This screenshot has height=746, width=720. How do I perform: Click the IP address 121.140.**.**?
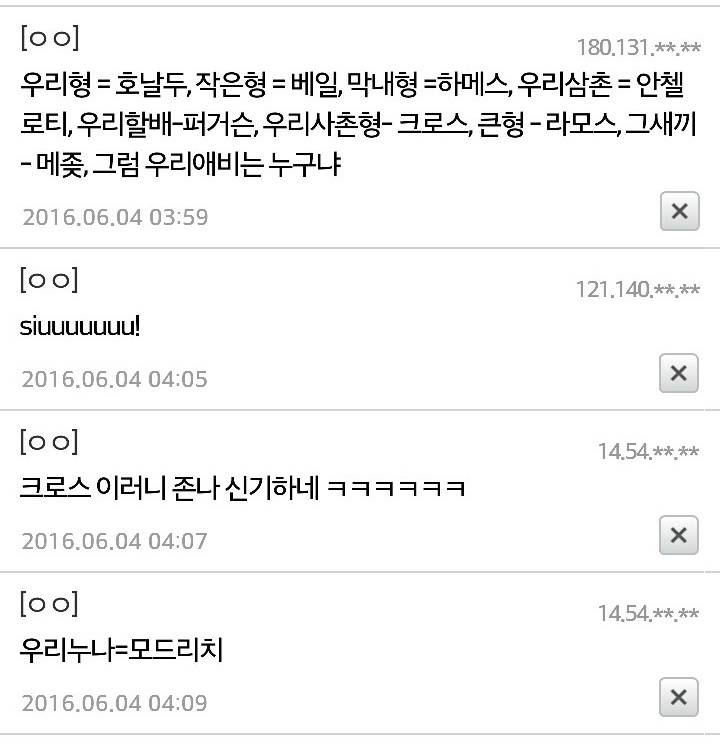pyautogui.click(x=638, y=289)
